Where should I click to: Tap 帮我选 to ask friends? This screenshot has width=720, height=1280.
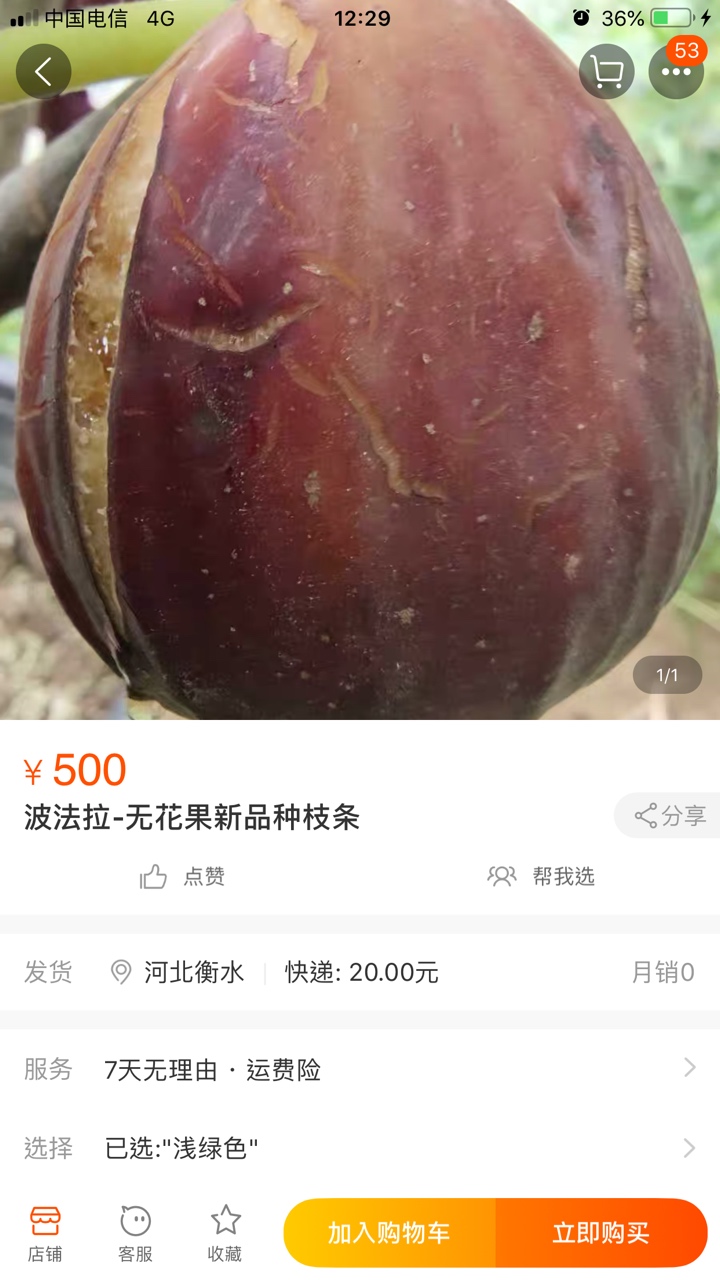pyautogui.click(x=541, y=877)
